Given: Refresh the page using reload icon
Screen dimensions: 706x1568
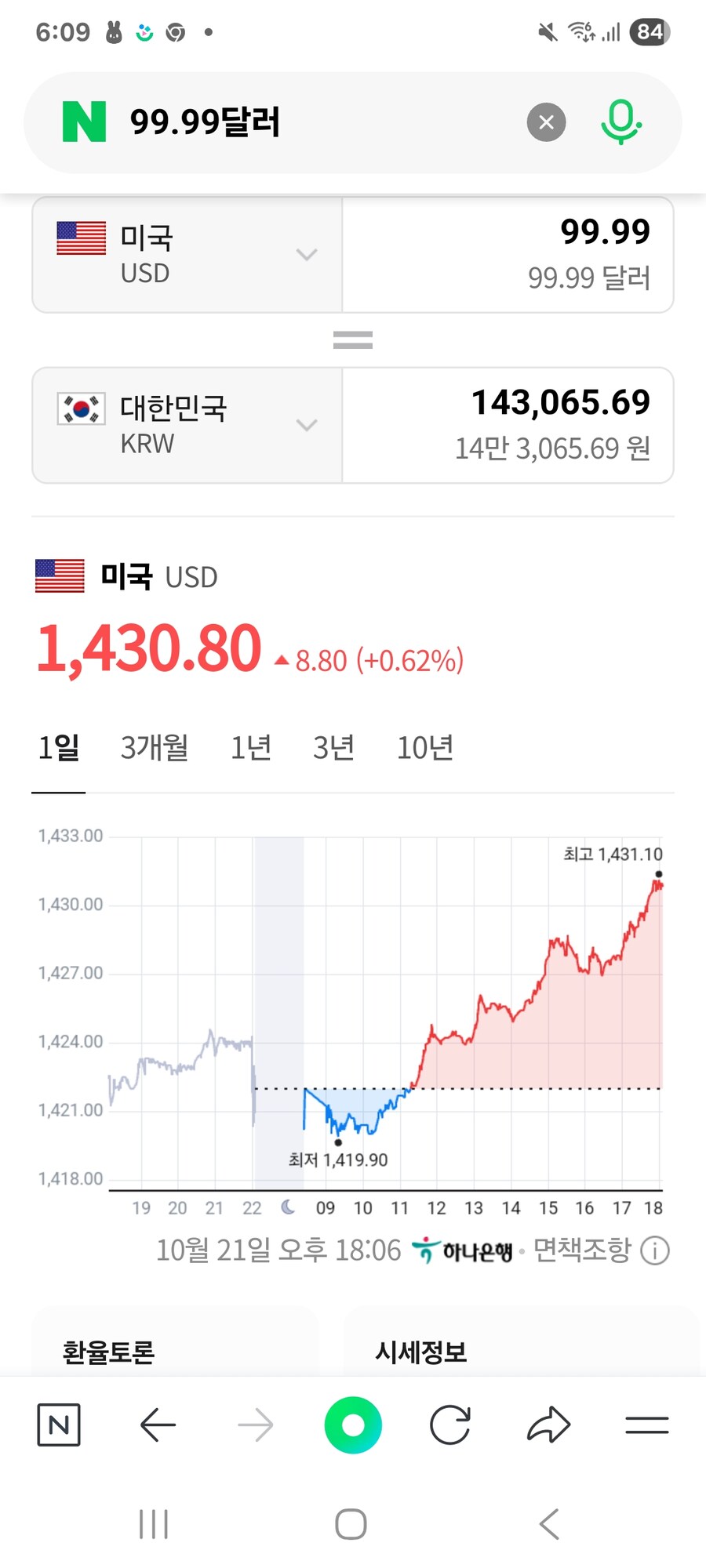Looking at the screenshot, I should [450, 1425].
